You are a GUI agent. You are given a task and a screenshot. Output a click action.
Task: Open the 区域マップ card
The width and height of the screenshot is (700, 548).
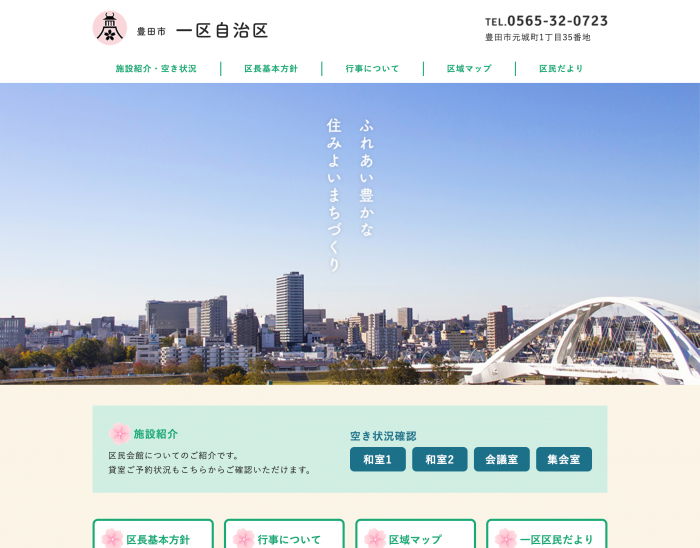pyautogui.click(x=415, y=537)
